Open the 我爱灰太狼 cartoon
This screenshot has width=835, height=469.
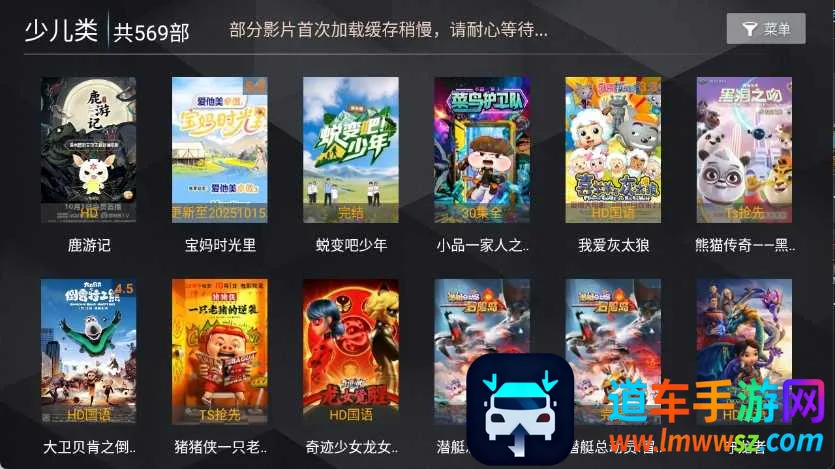coord(613,150)
